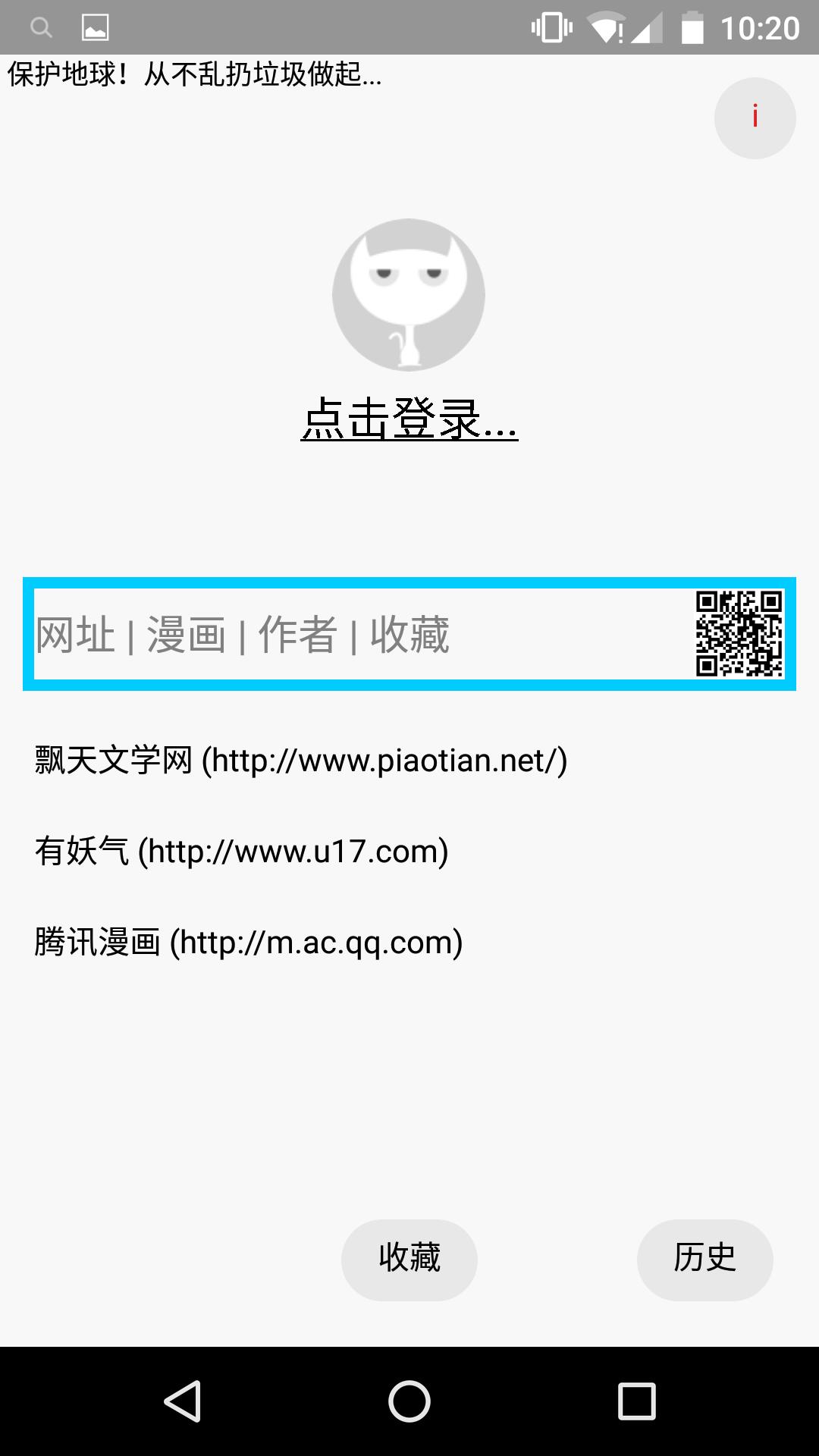Open the QR code scanner in search bar
The image size is (819, 1456).
739,634
